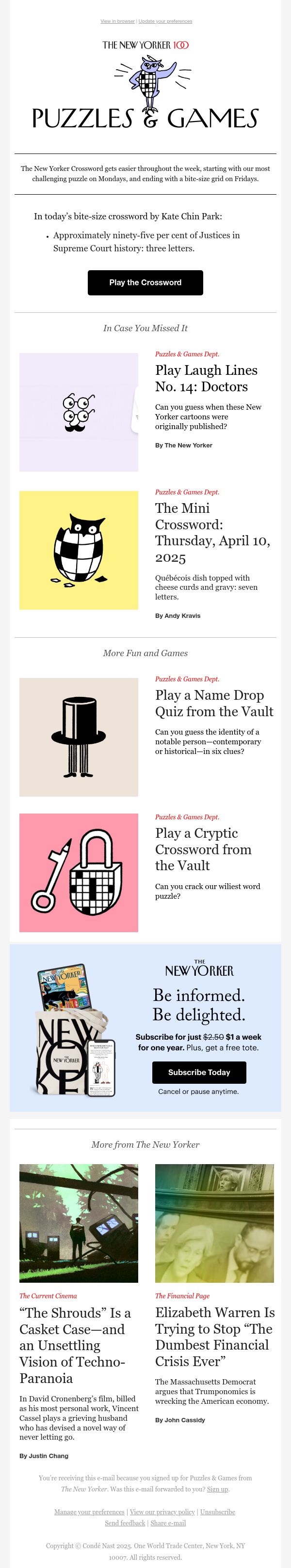291x1568 pixels.
Task: Tap the Unsubscribe link
Action: pos(217,1511)
